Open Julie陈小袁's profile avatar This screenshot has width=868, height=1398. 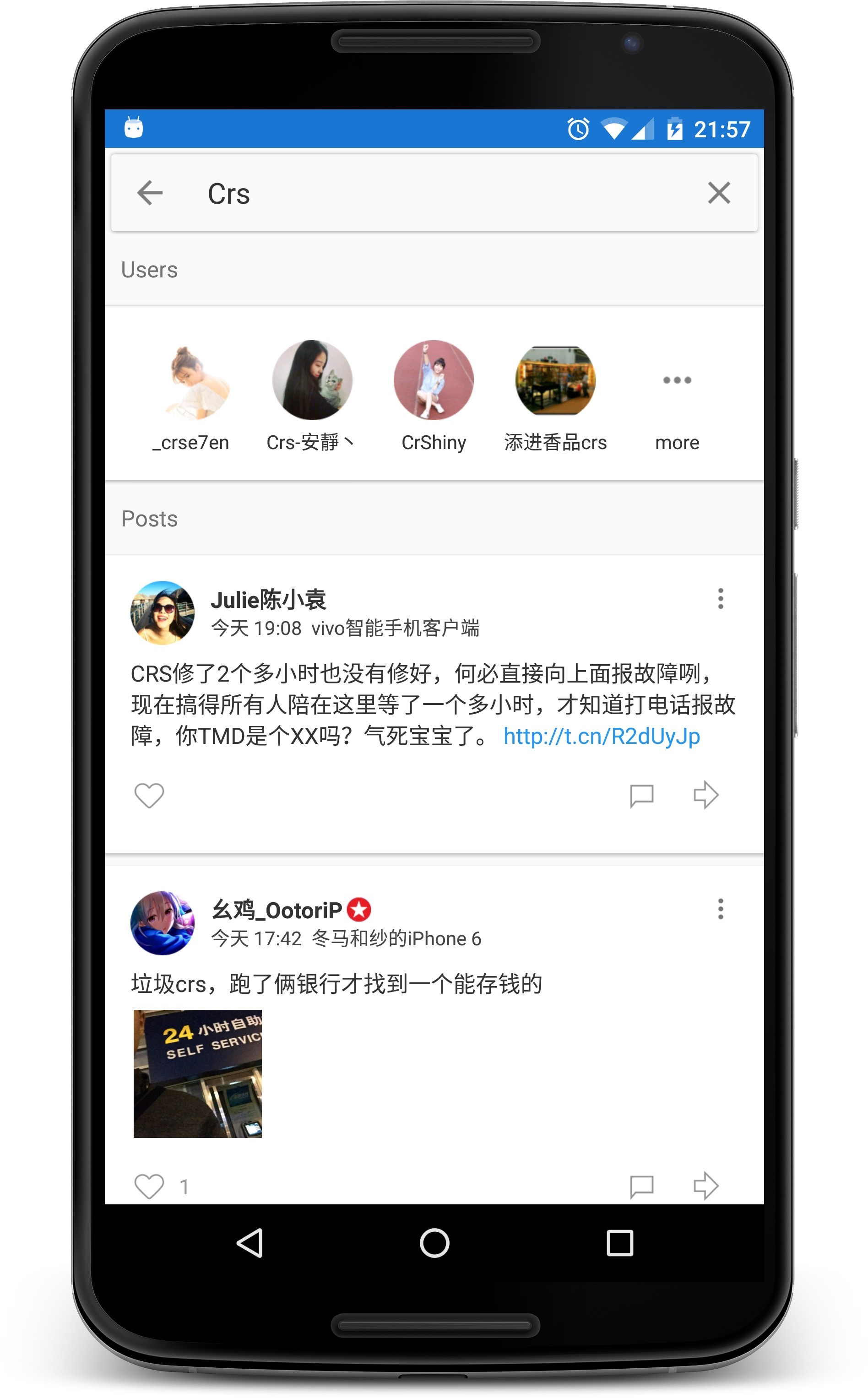(163, 613)
